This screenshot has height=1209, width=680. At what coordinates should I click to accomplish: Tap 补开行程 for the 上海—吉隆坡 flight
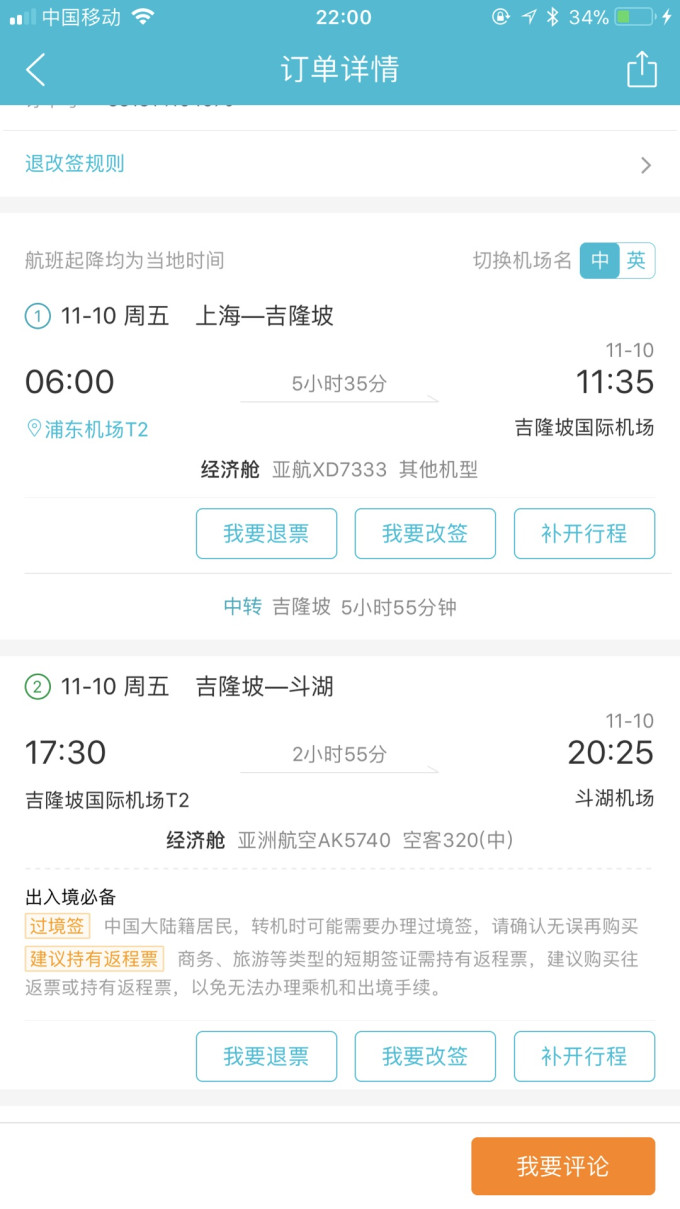click(x=584, y=533)
